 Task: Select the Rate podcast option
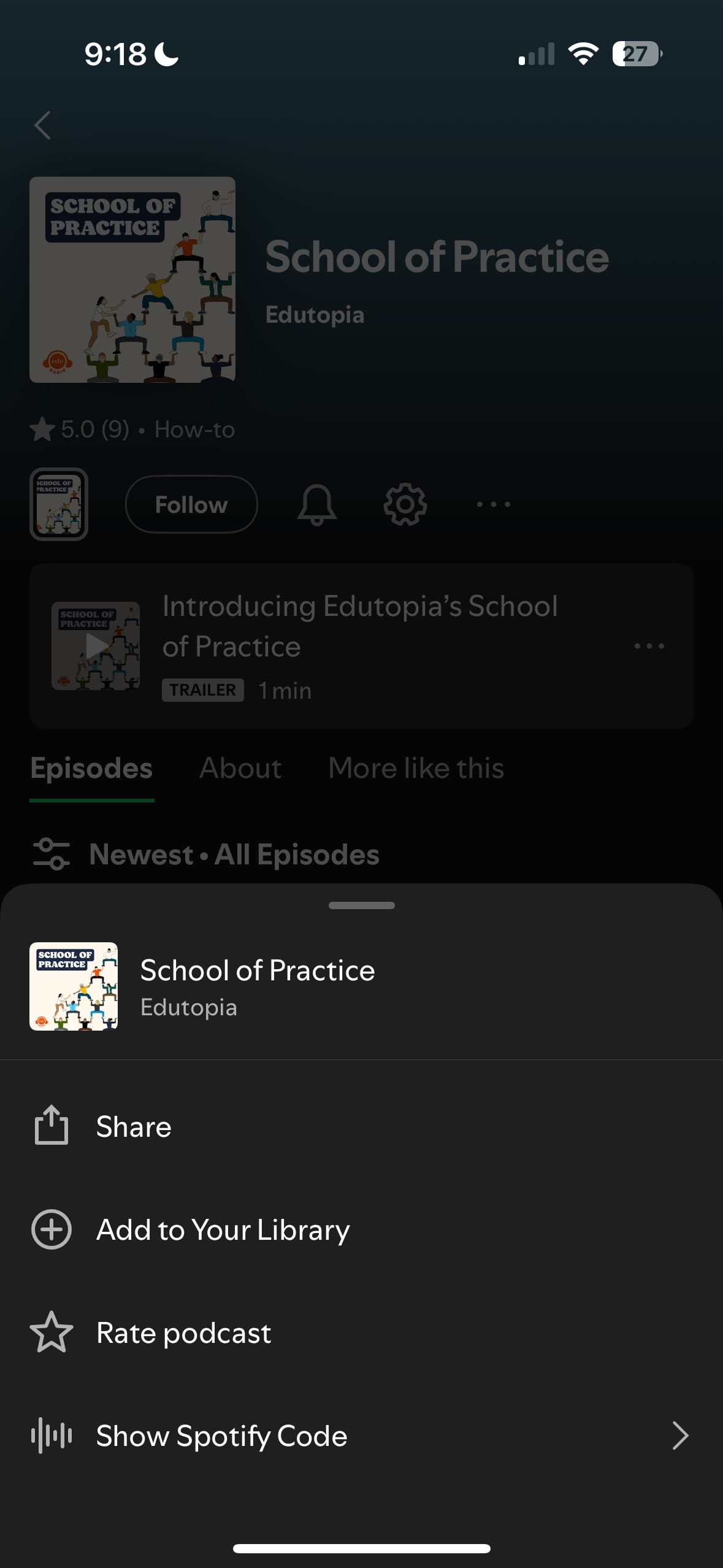point(183,1333)
